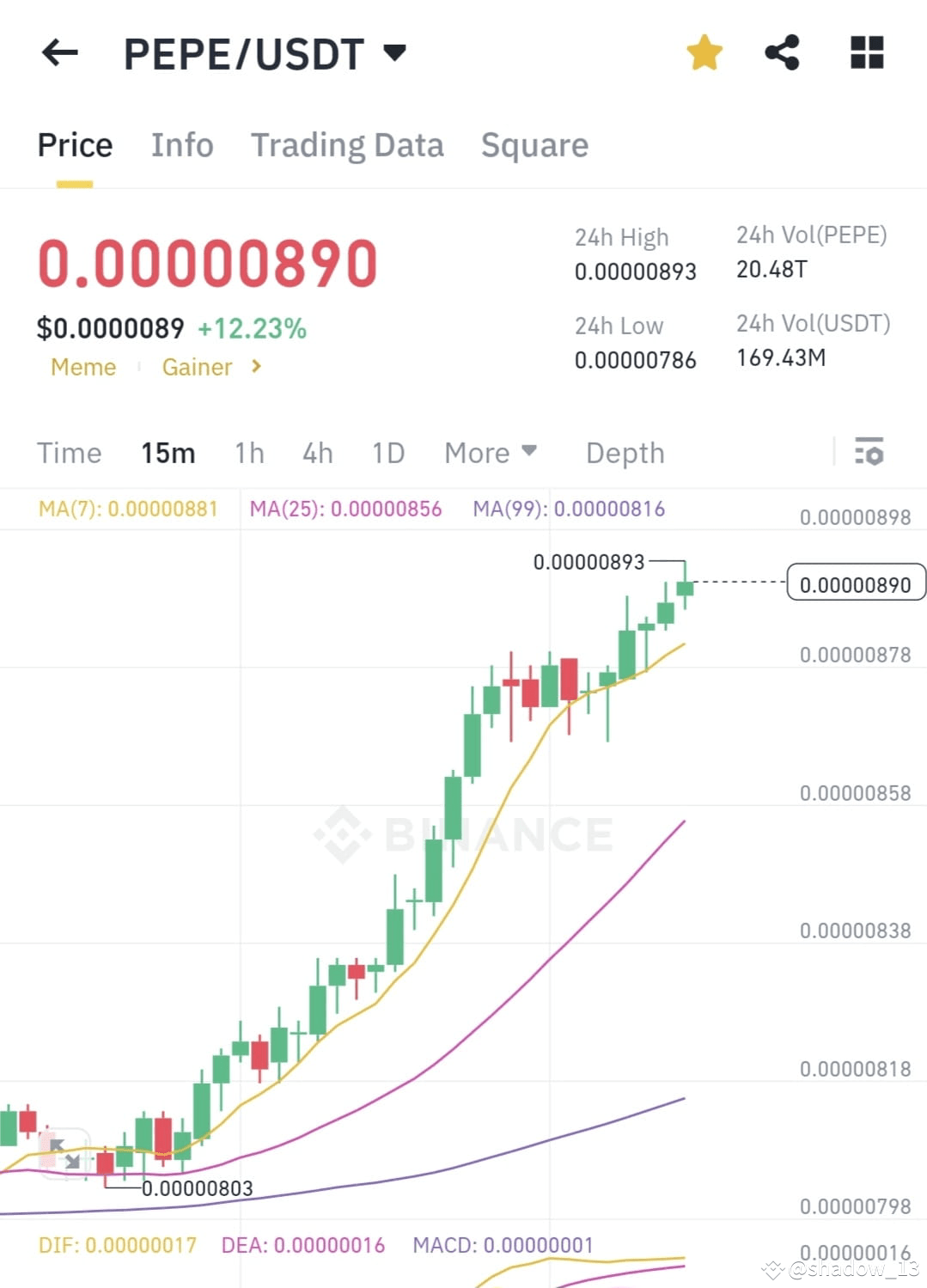
Task: Select the current price label 0.00000890
Action: tap(856, 583)
